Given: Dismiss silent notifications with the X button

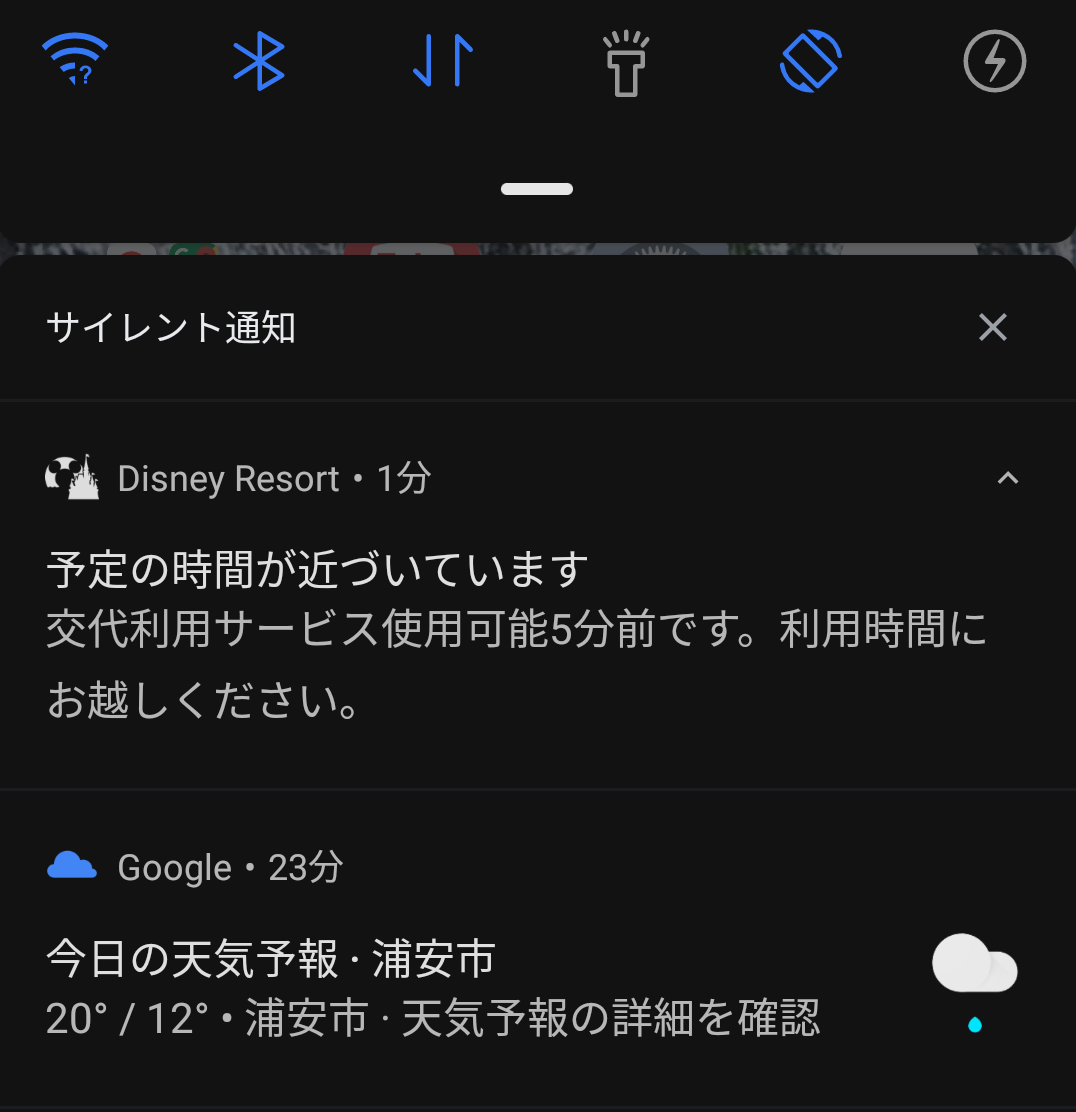Looking at the screenshot, I should (x=991, y=328).
